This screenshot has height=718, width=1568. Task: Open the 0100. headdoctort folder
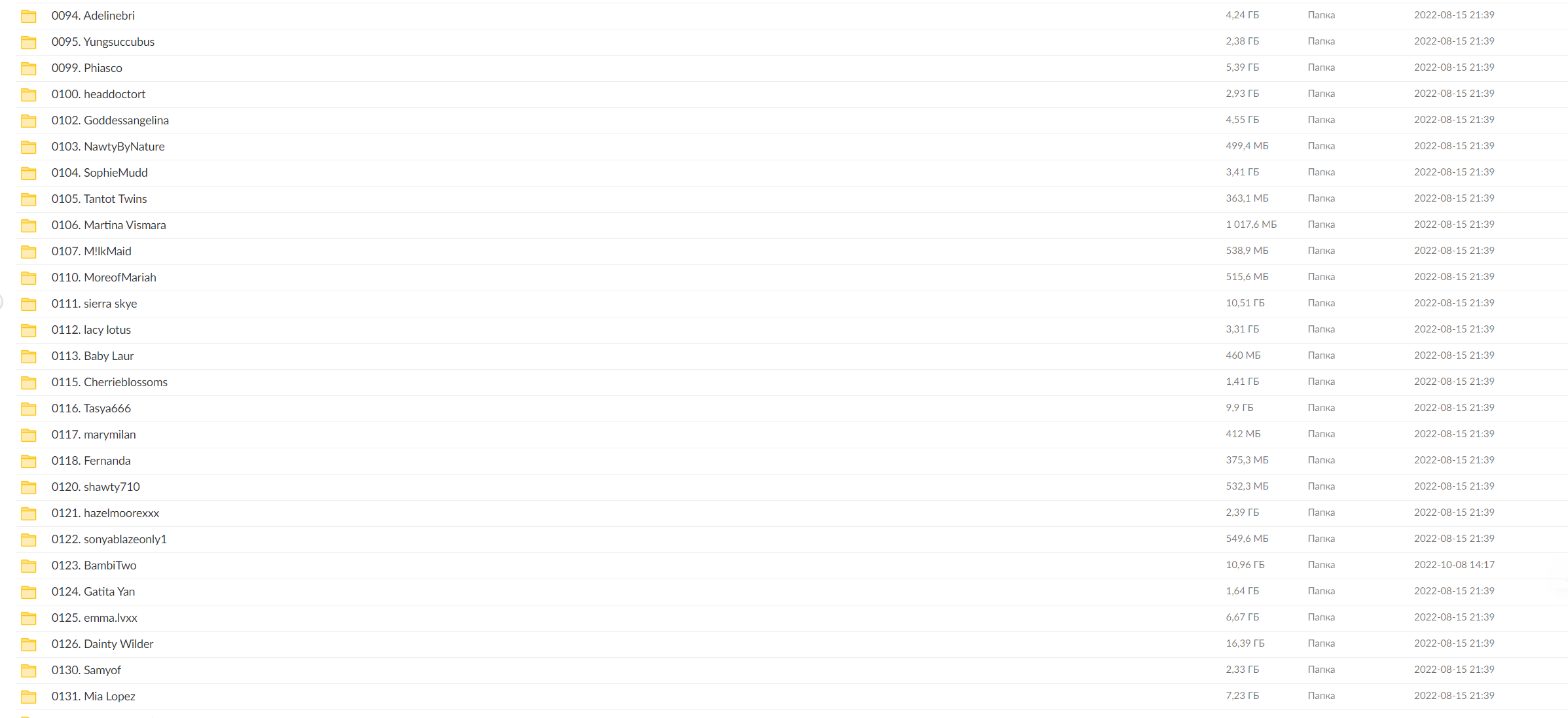pos(98,94)
